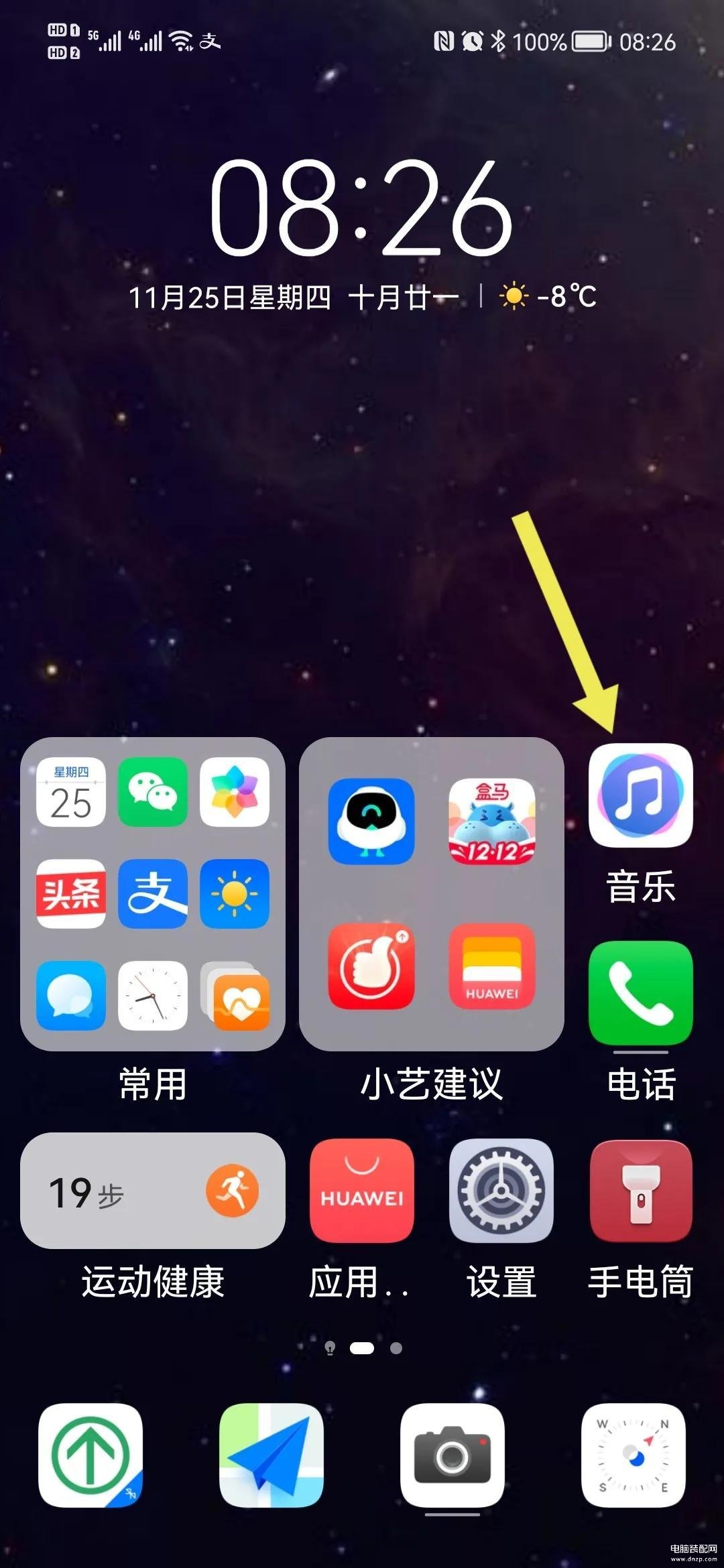724x1568 pixels.
Task: Open the weather app in 常用 folder
Action: tap(235, 893)
